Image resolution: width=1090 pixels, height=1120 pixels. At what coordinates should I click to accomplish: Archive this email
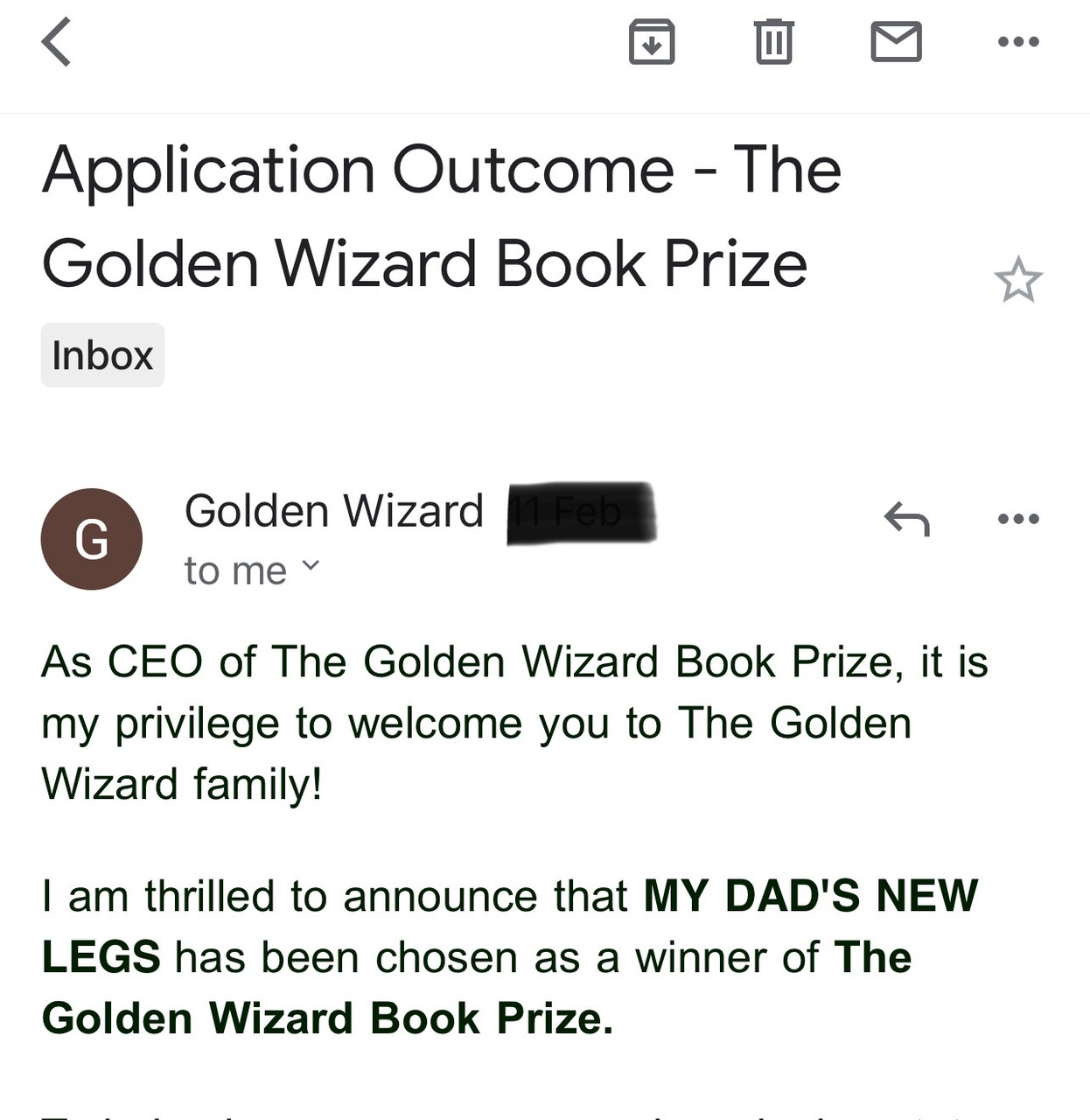652,42
